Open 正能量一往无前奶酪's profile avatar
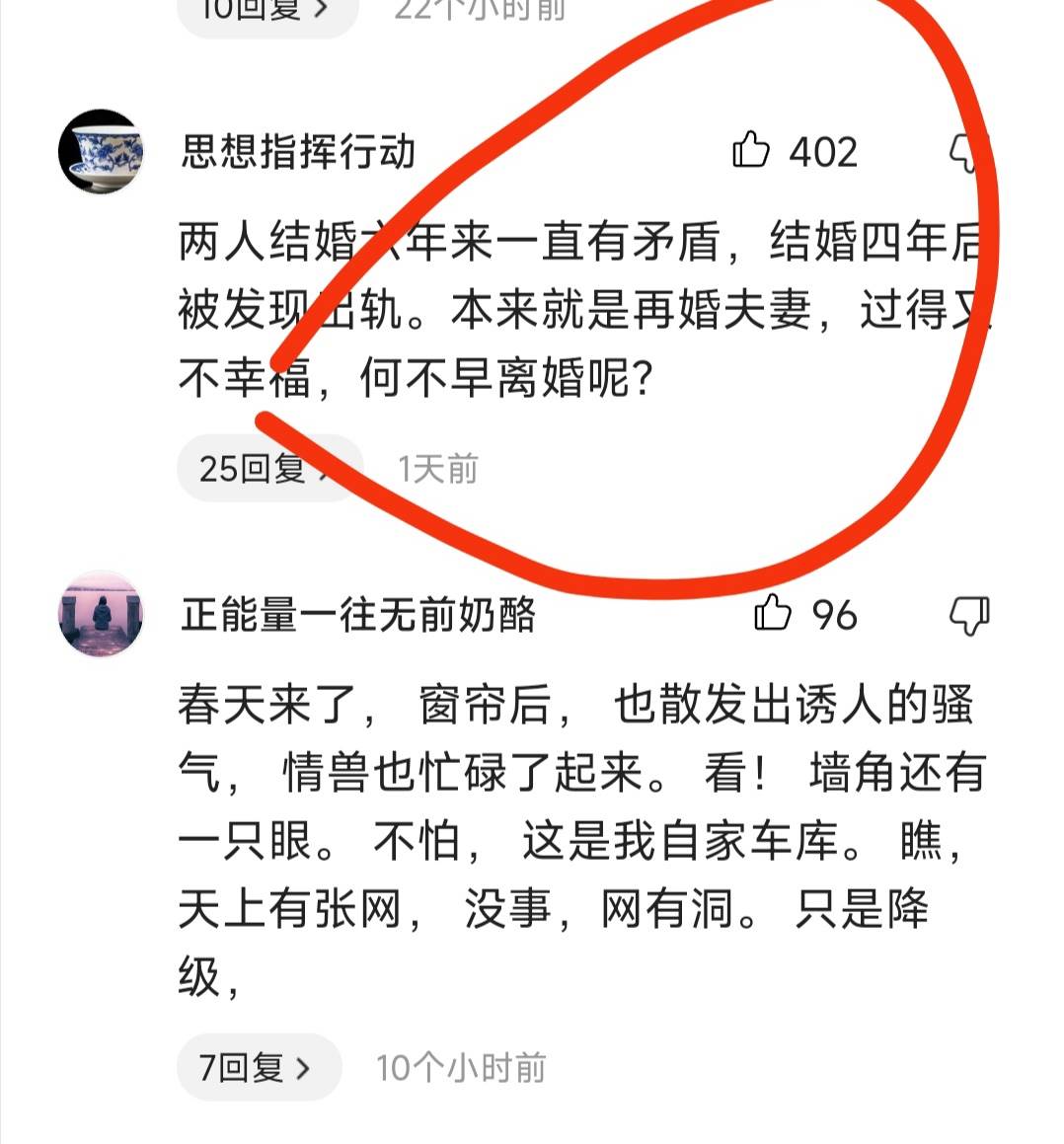The width and height of the screenshot is (1064, 1144). 101,614
